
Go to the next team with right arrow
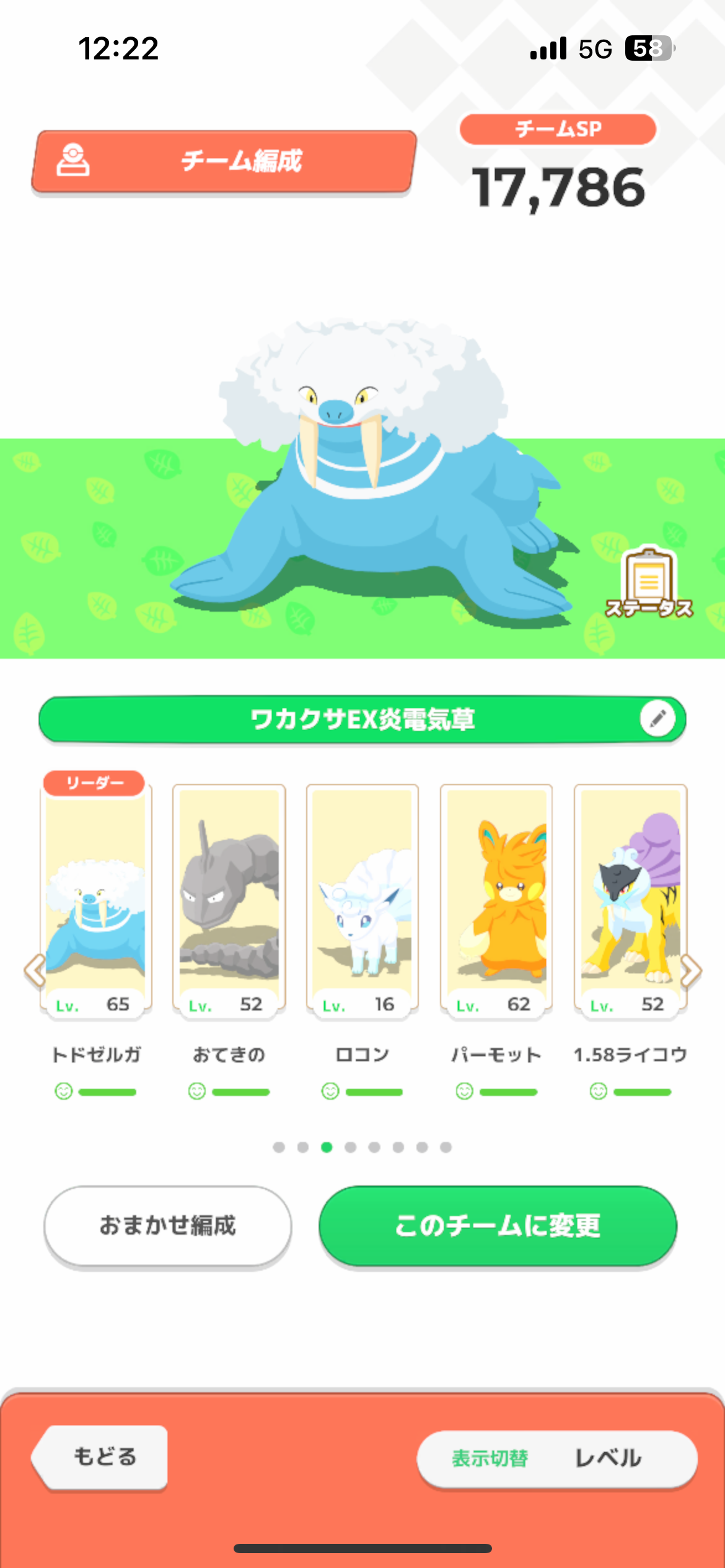pyautogui.click(x=690, y=970)
